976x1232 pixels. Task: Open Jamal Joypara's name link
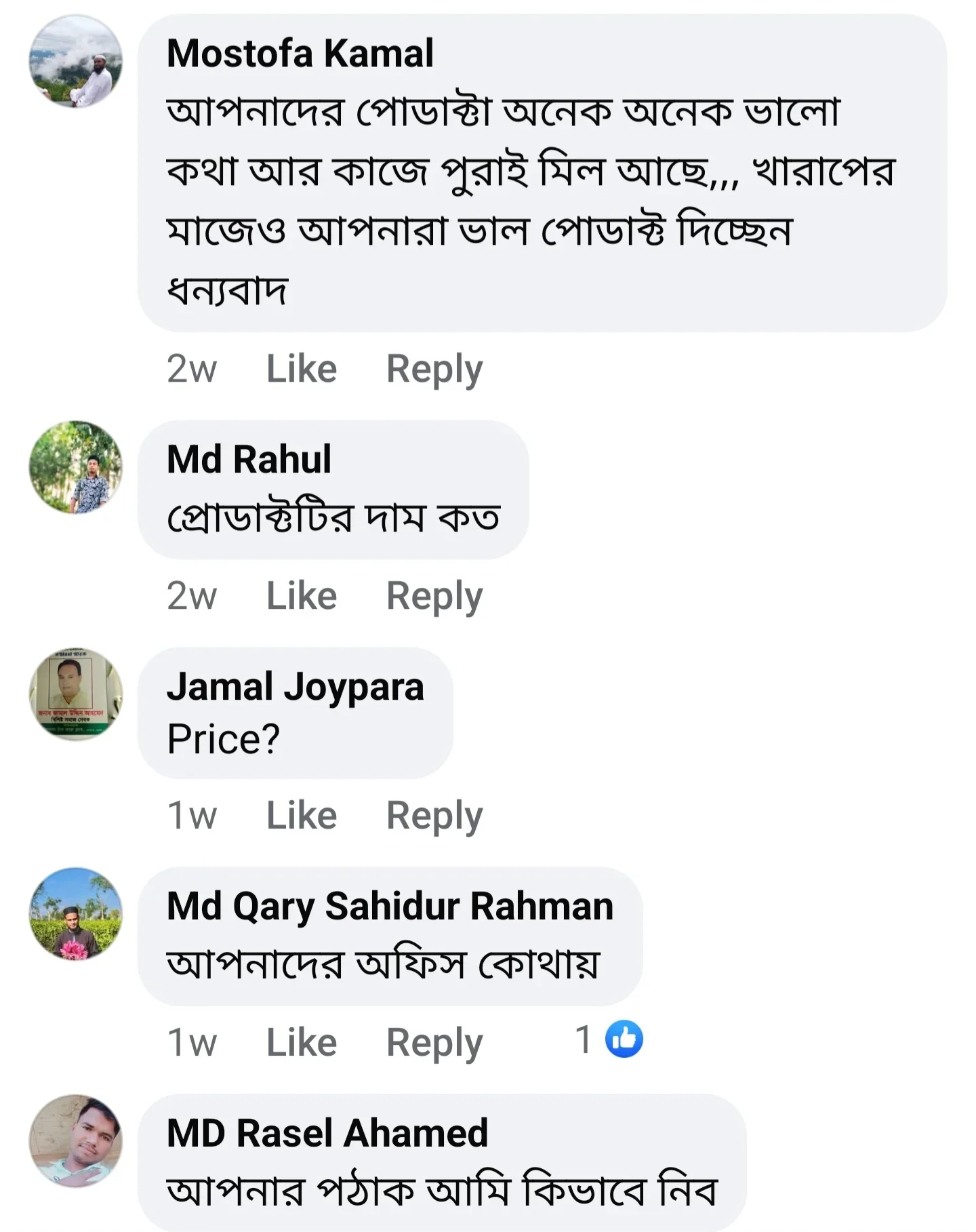pyautogui.click(x=295, y=688)
